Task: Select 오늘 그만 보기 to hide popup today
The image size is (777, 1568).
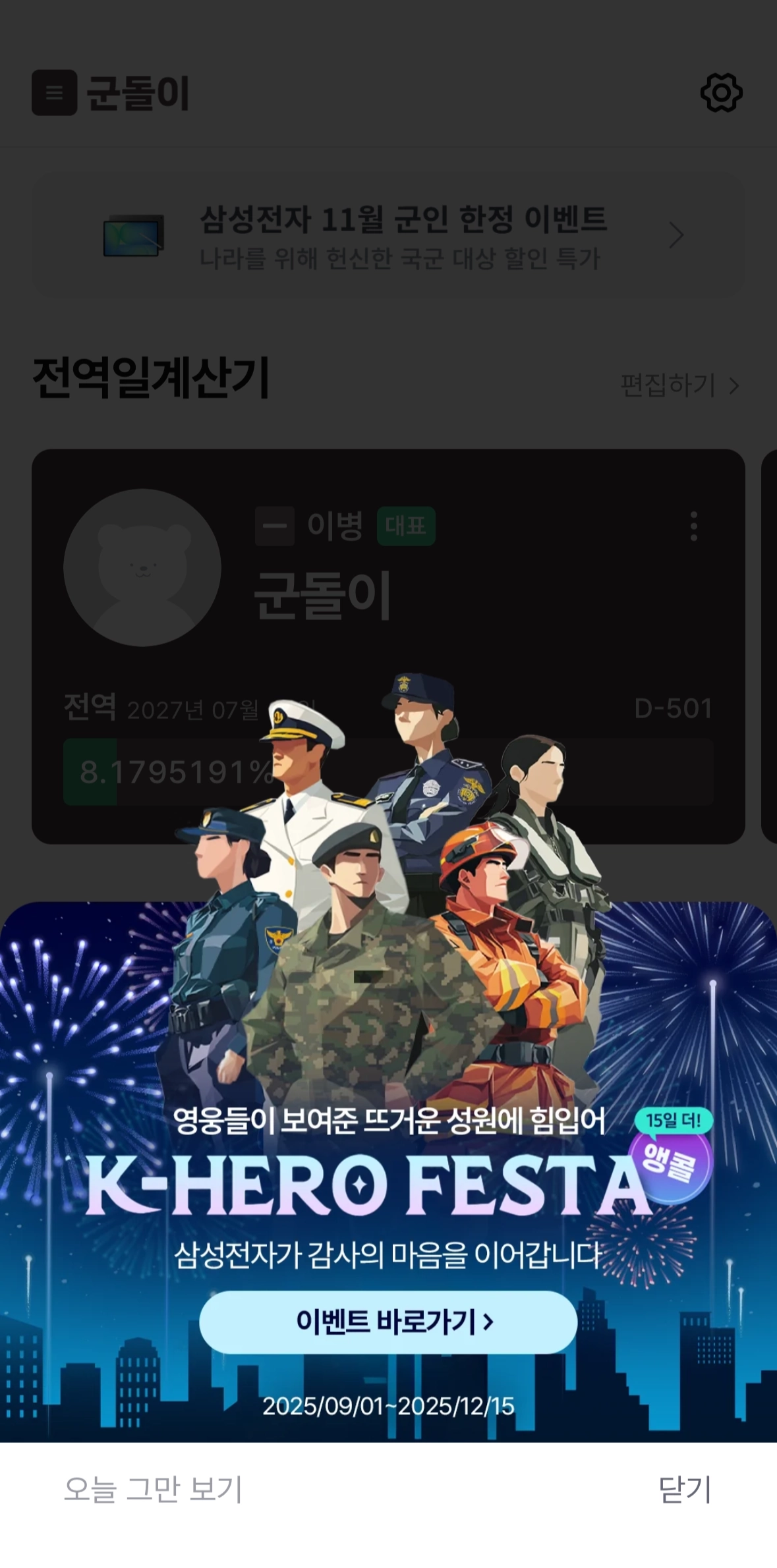Action: pyautogui.click(x=153, y=1490)
